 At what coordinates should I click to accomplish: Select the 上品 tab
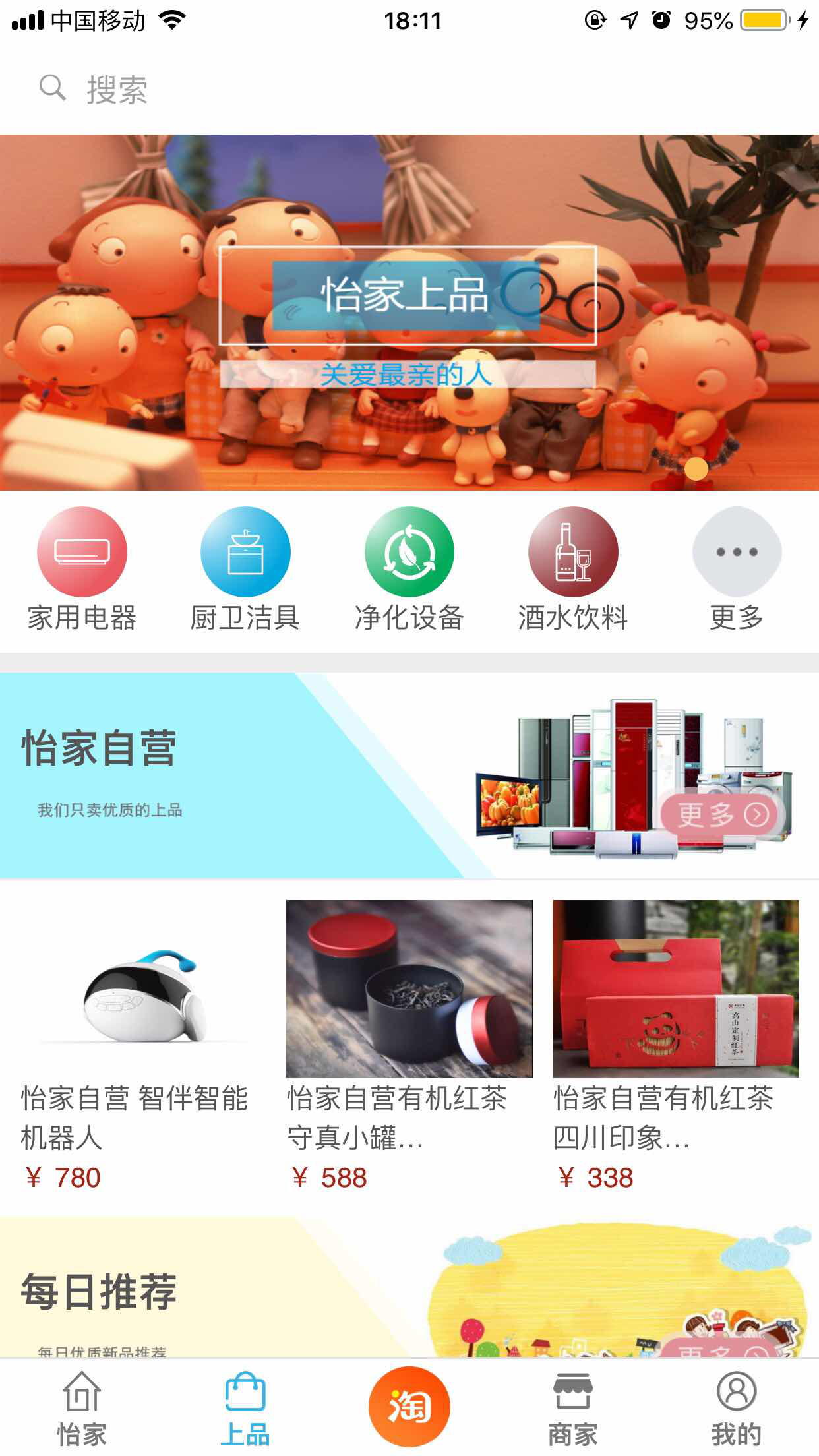245,1409
